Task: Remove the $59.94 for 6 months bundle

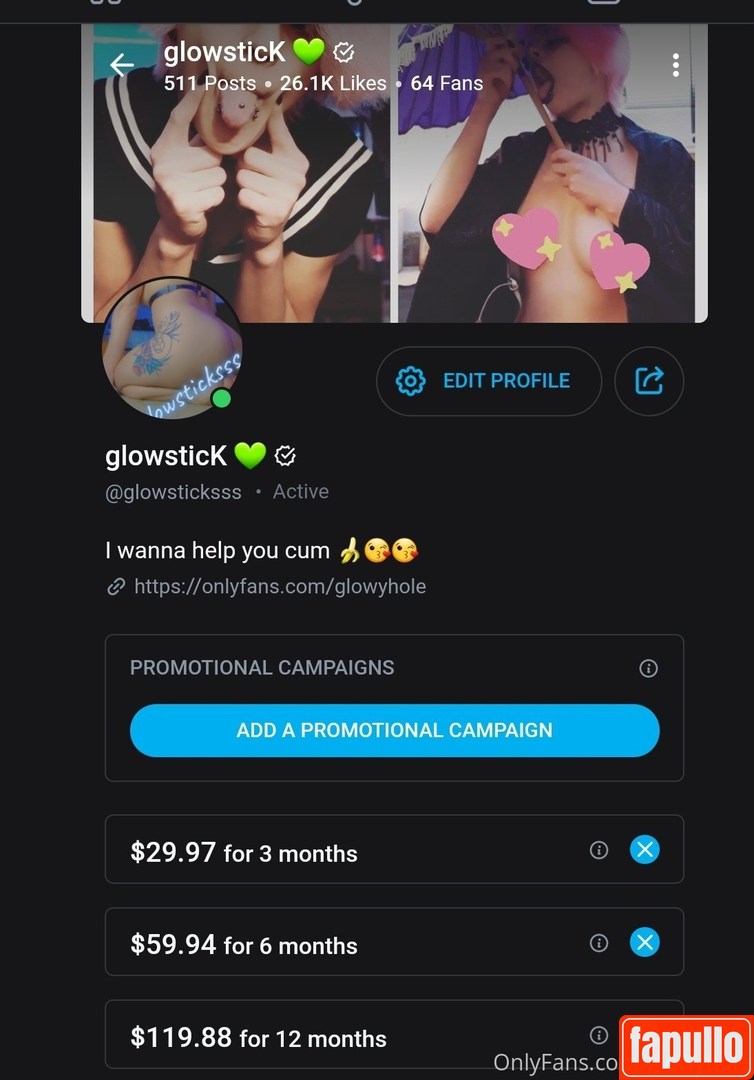Action: [645, 942]
